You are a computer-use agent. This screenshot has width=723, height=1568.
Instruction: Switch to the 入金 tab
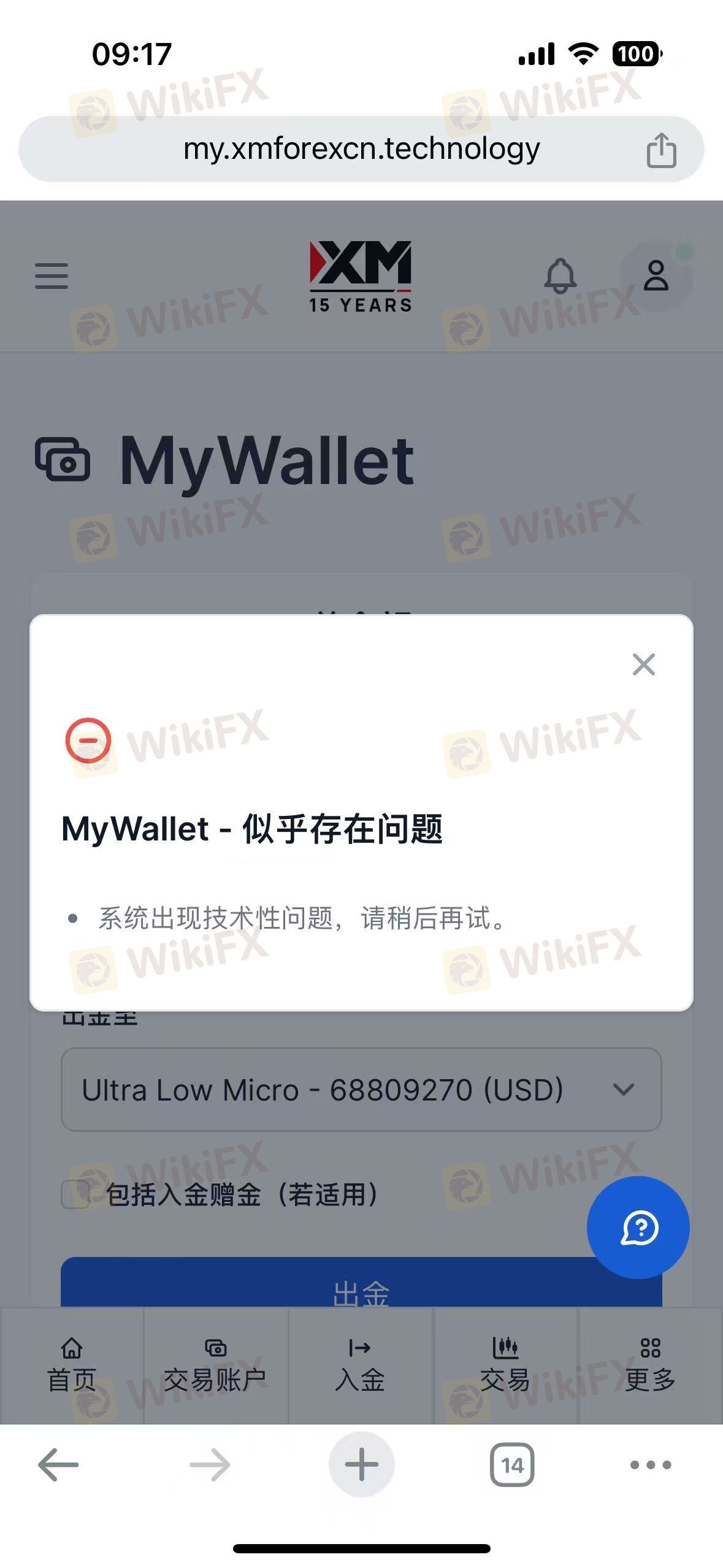[360, 1366]
